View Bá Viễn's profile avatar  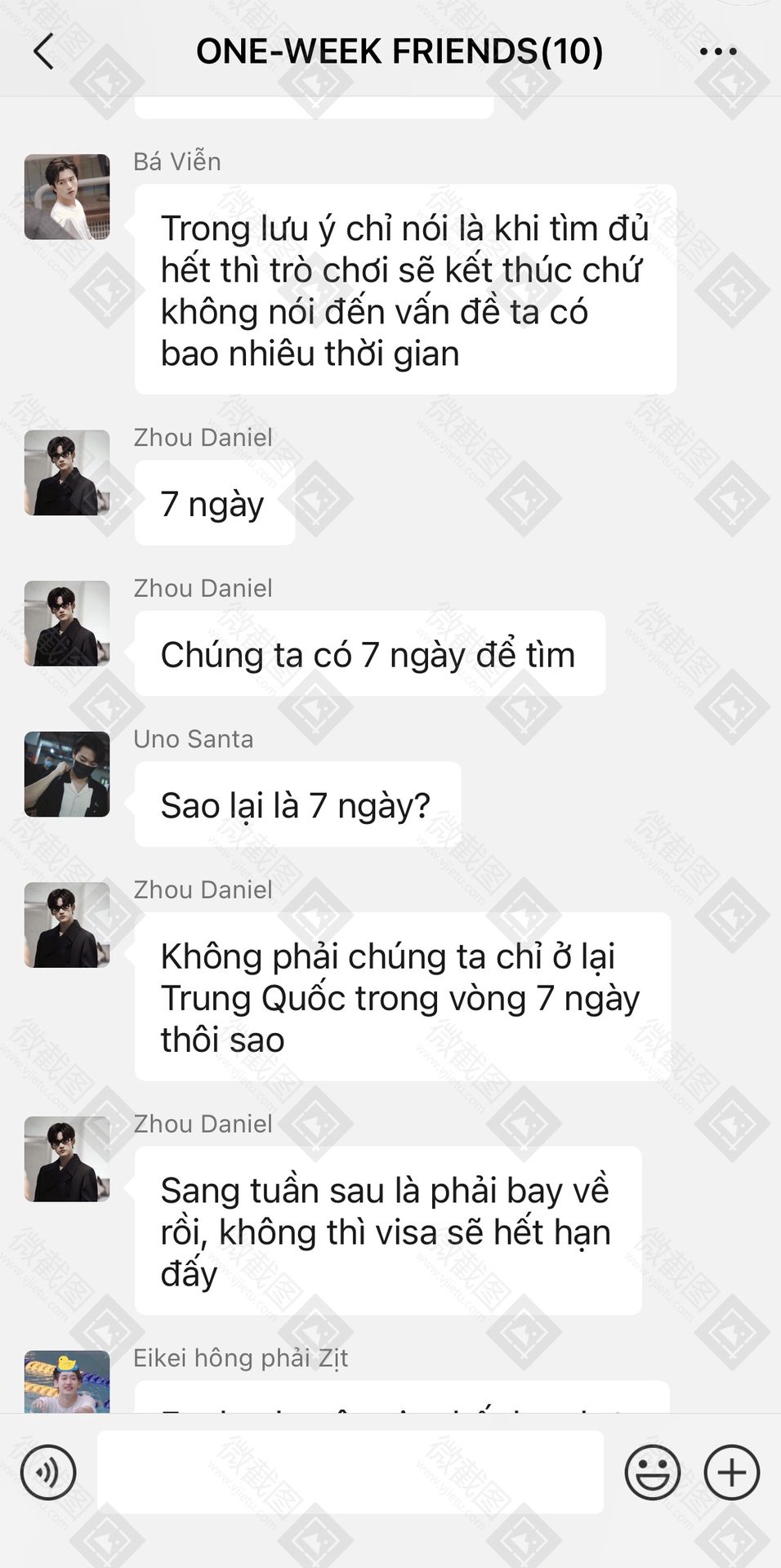click(x=67, y=197)
